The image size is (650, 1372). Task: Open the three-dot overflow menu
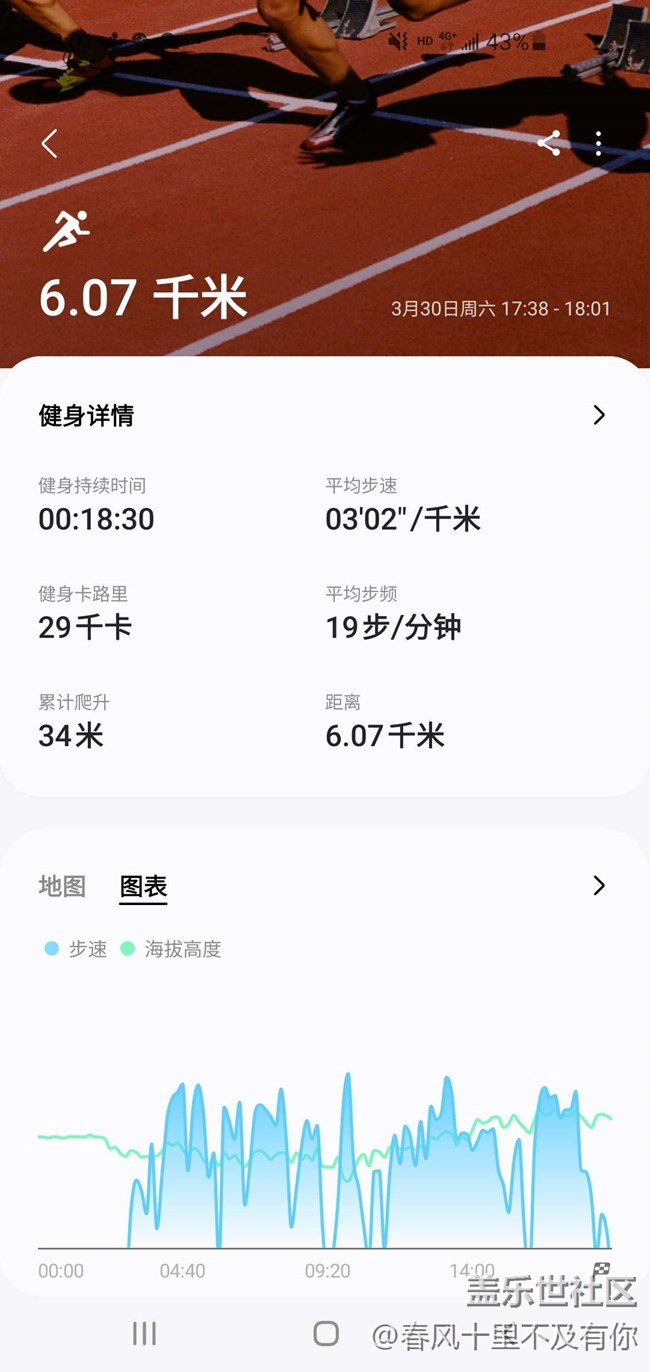point(598,143)
